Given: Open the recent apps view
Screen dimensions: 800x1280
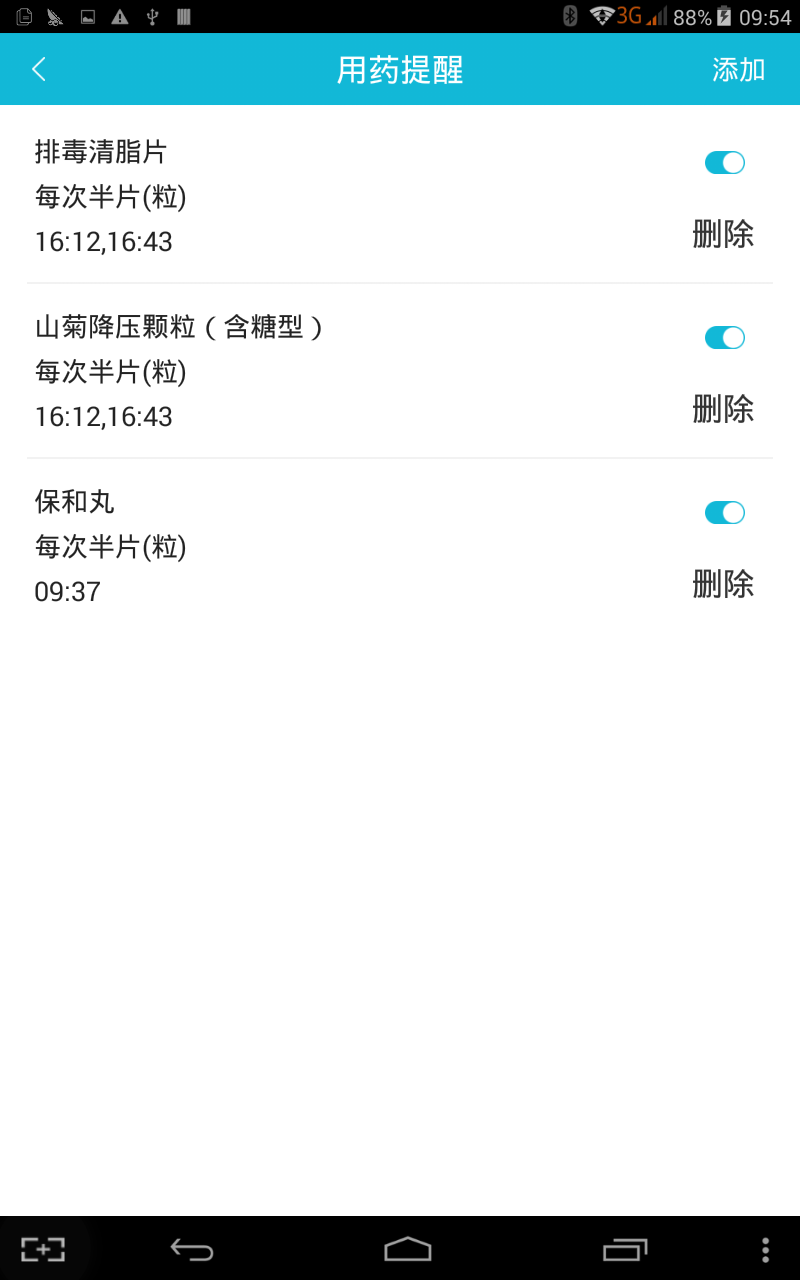Looking at the screenshot, I should click(x=625, y=1249).
